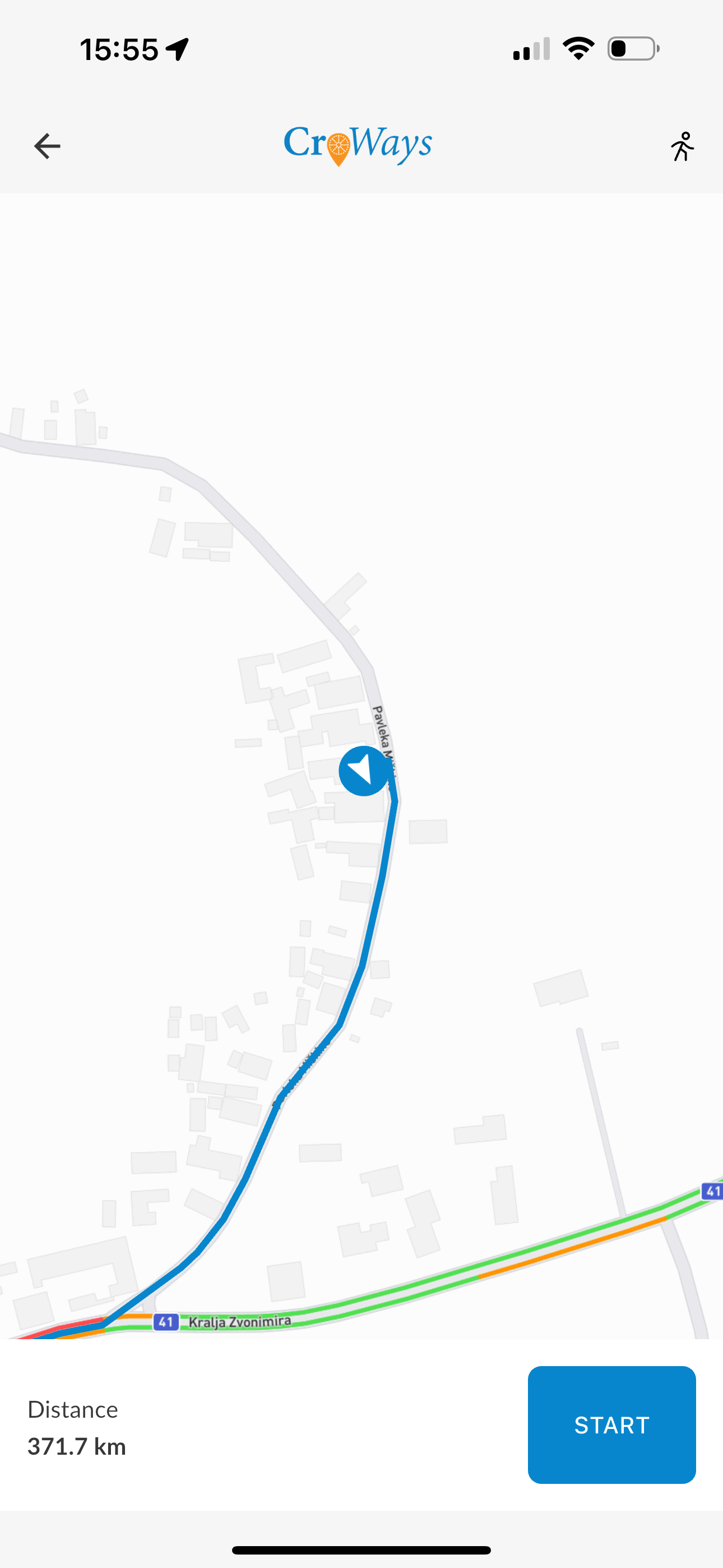
Task: Tap the walking mode icon
Action: coord(682,147)
